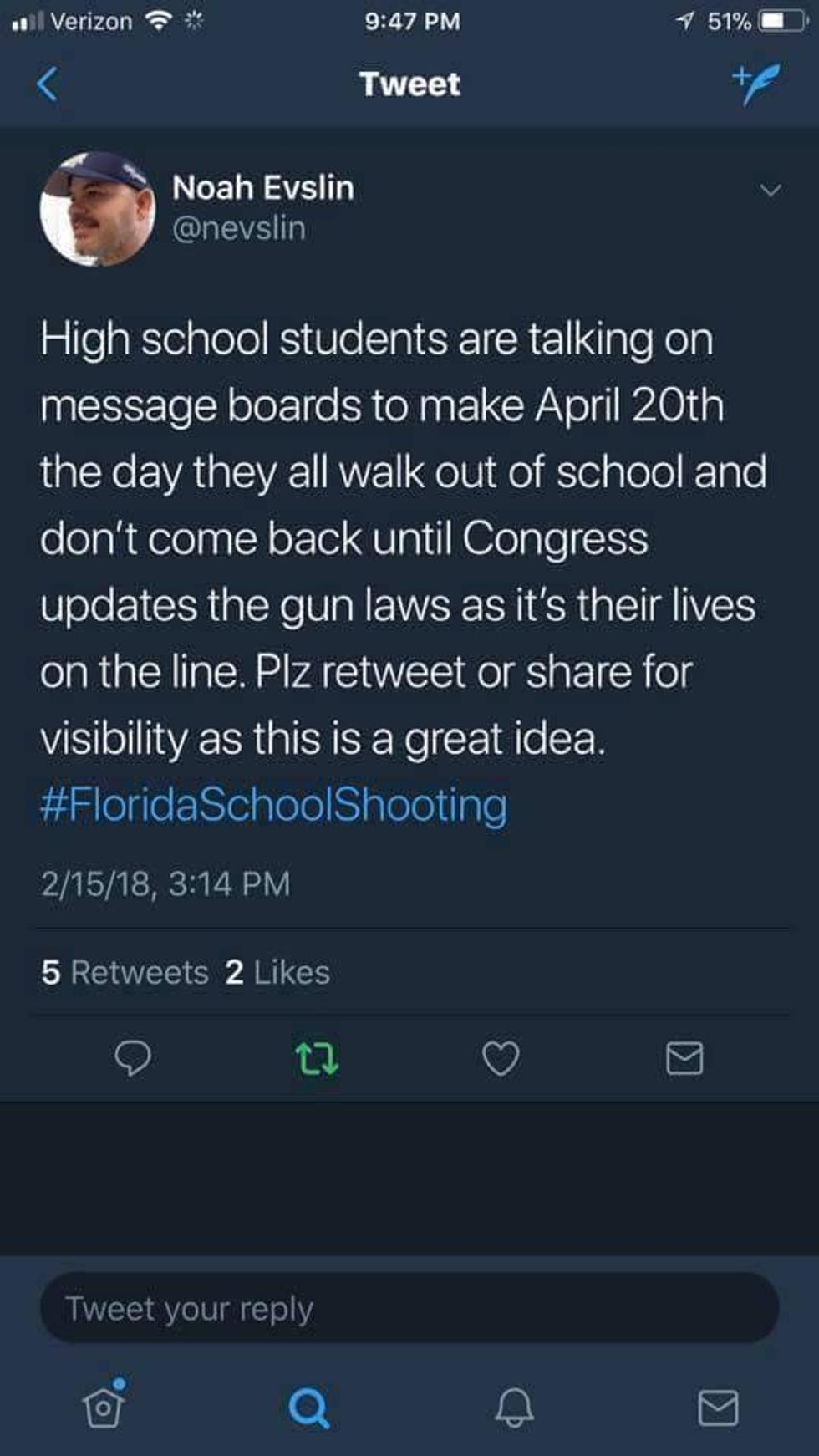Screen dimensions: 819x1456
Task: Retweet this tweet
Action: coord(318,1059)
